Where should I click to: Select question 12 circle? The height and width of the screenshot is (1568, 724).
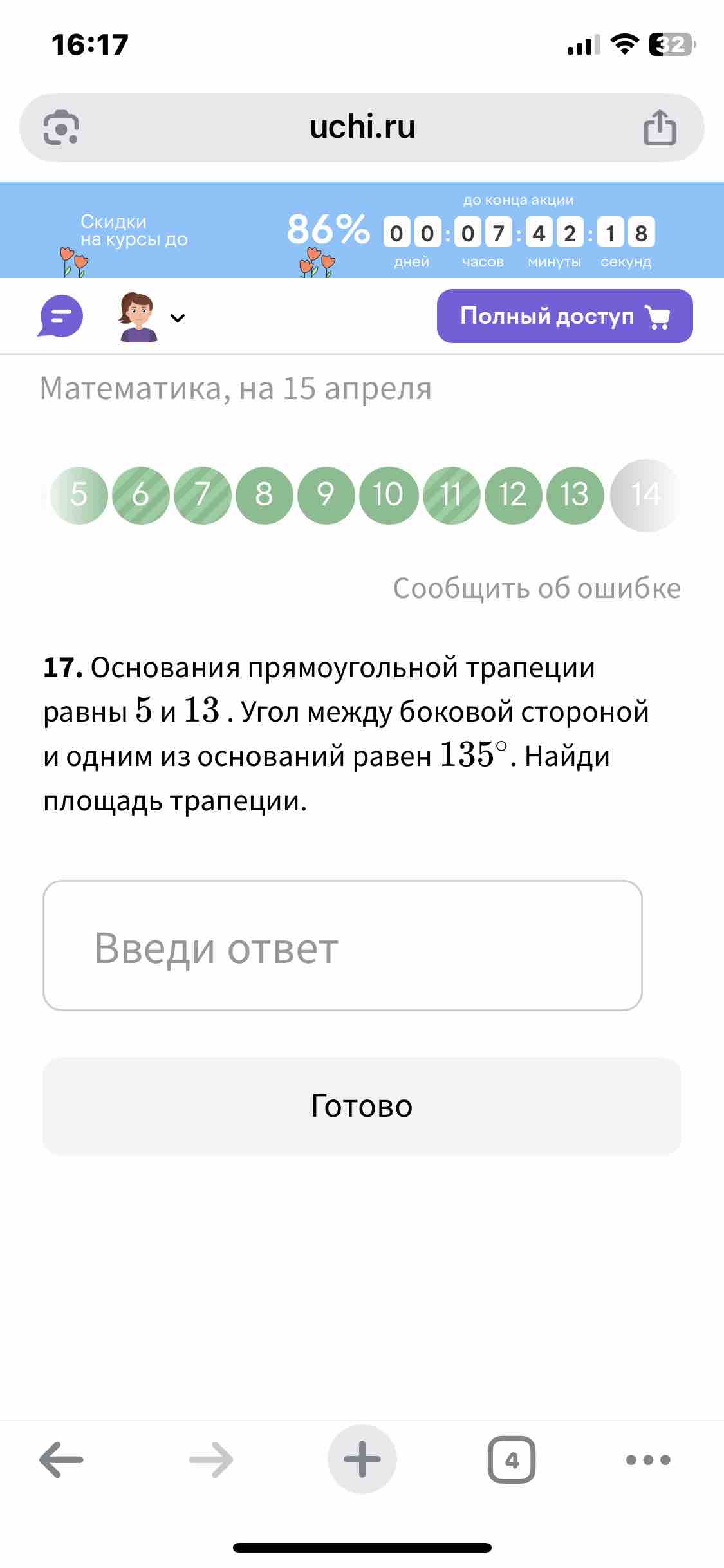click(513, 495)
